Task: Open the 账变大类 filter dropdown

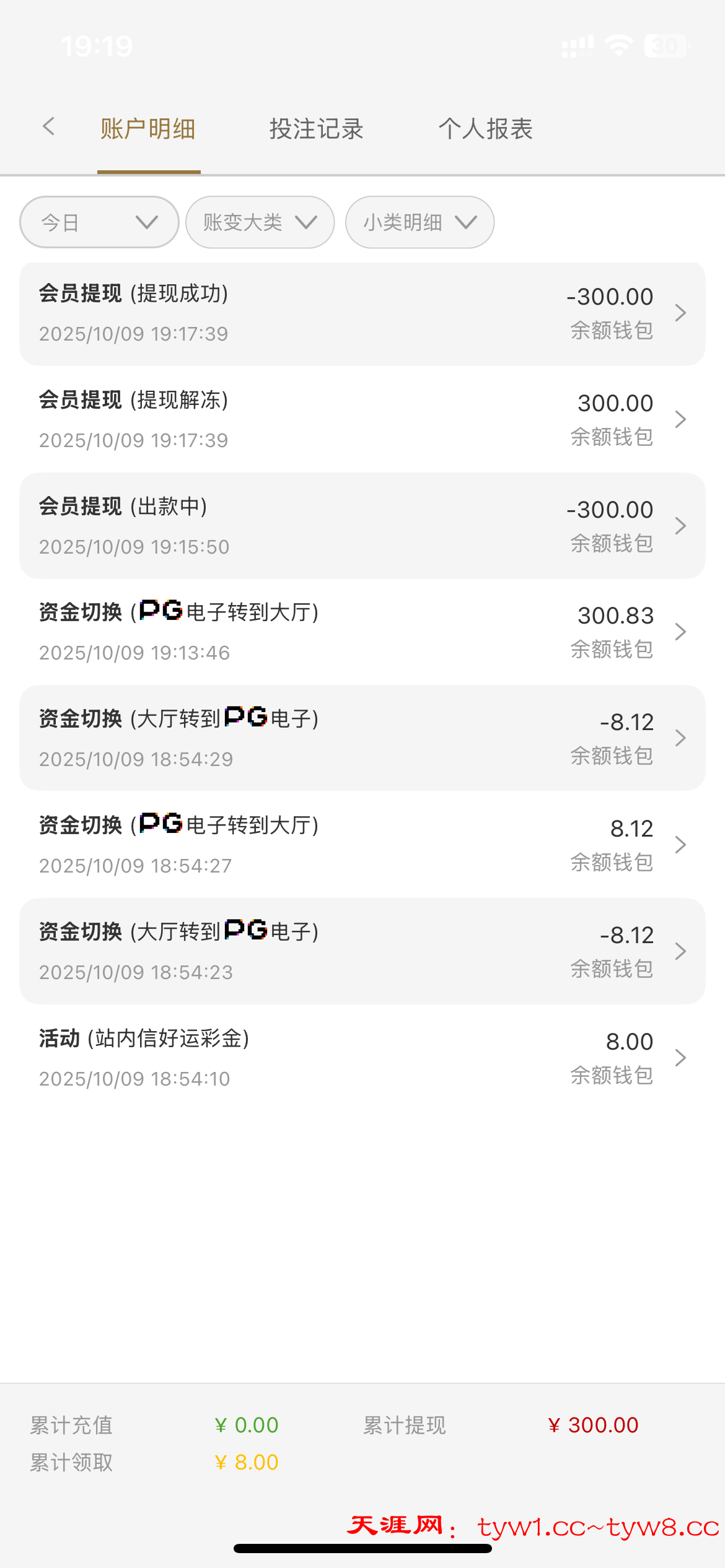Action: pyautogui.click(x=260, y=222)
